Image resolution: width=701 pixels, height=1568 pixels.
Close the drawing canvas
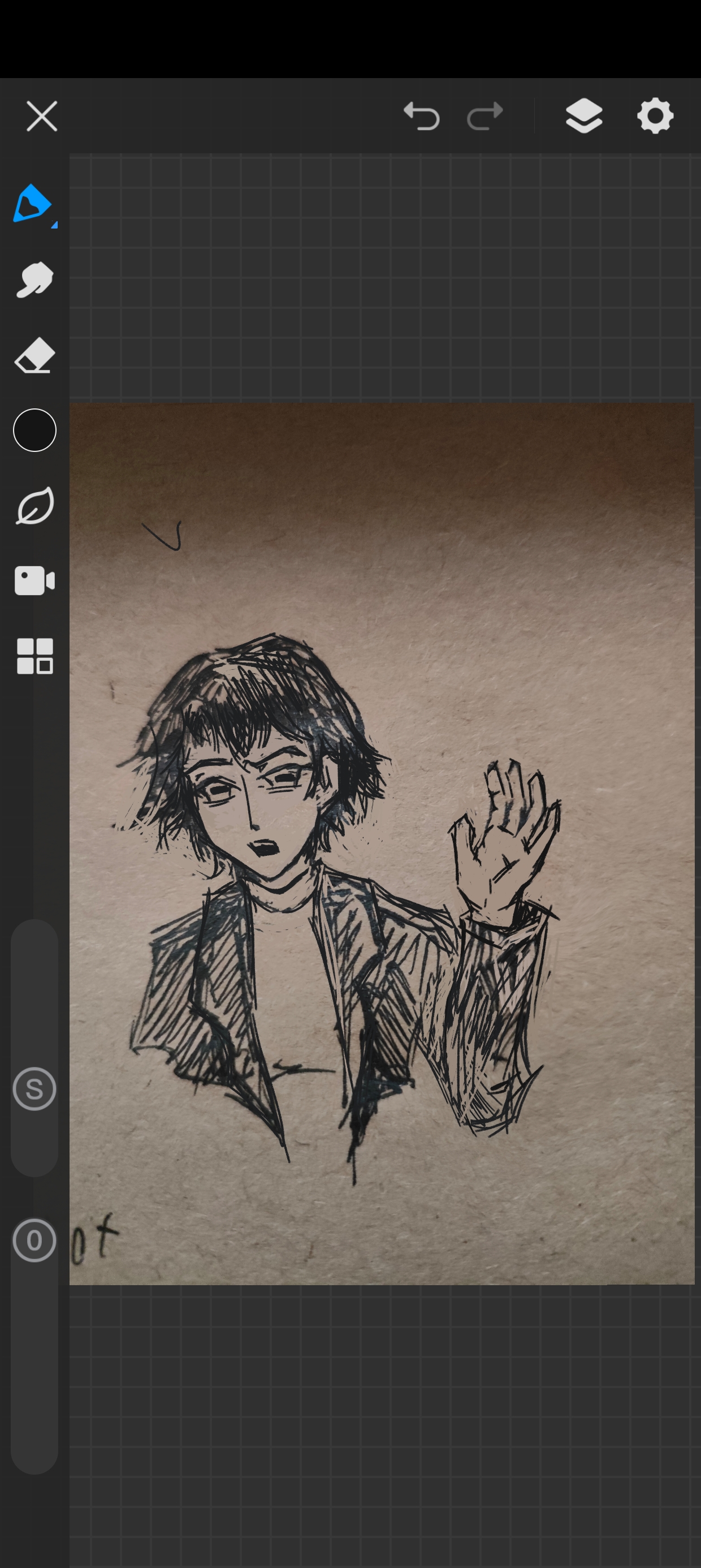(41, 117)
